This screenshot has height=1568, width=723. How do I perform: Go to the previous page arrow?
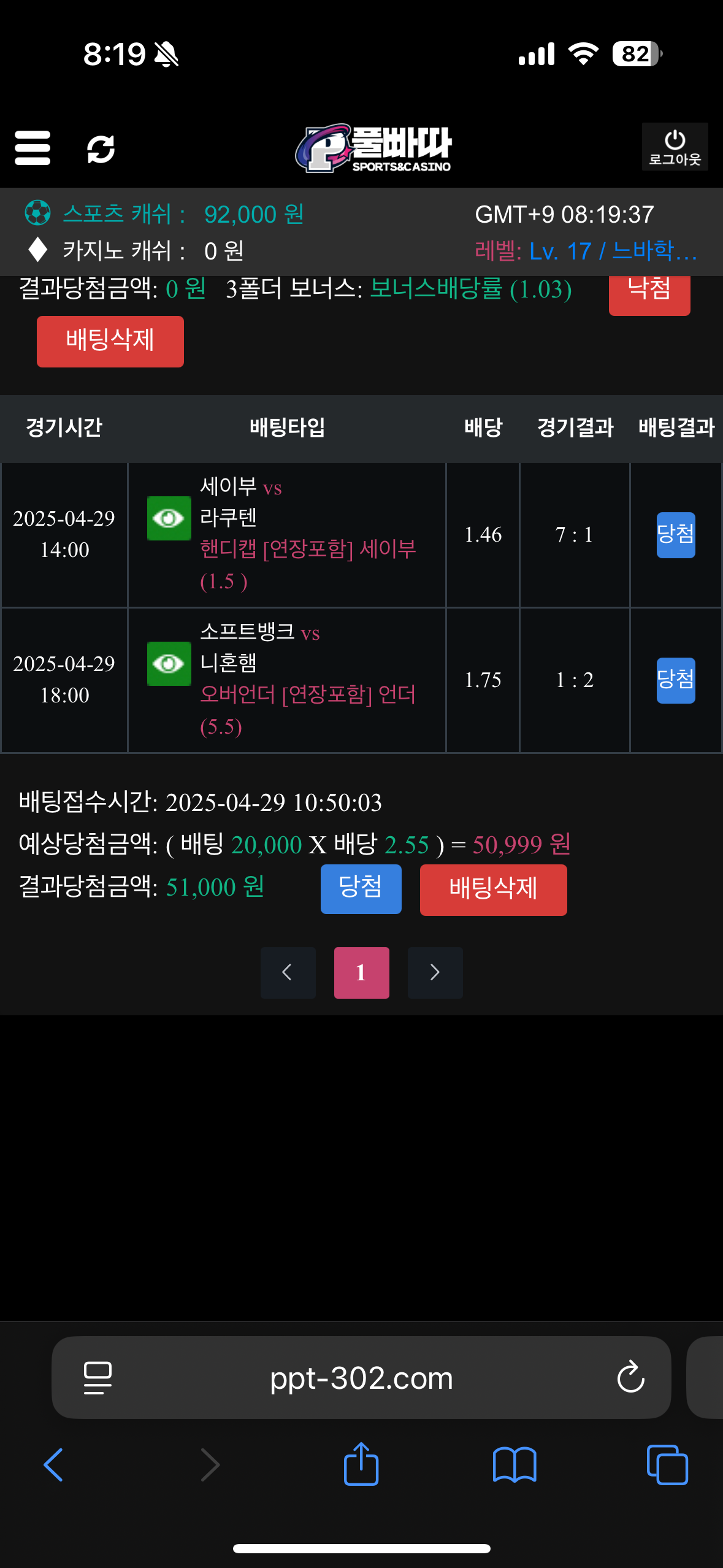pos(288,972)
